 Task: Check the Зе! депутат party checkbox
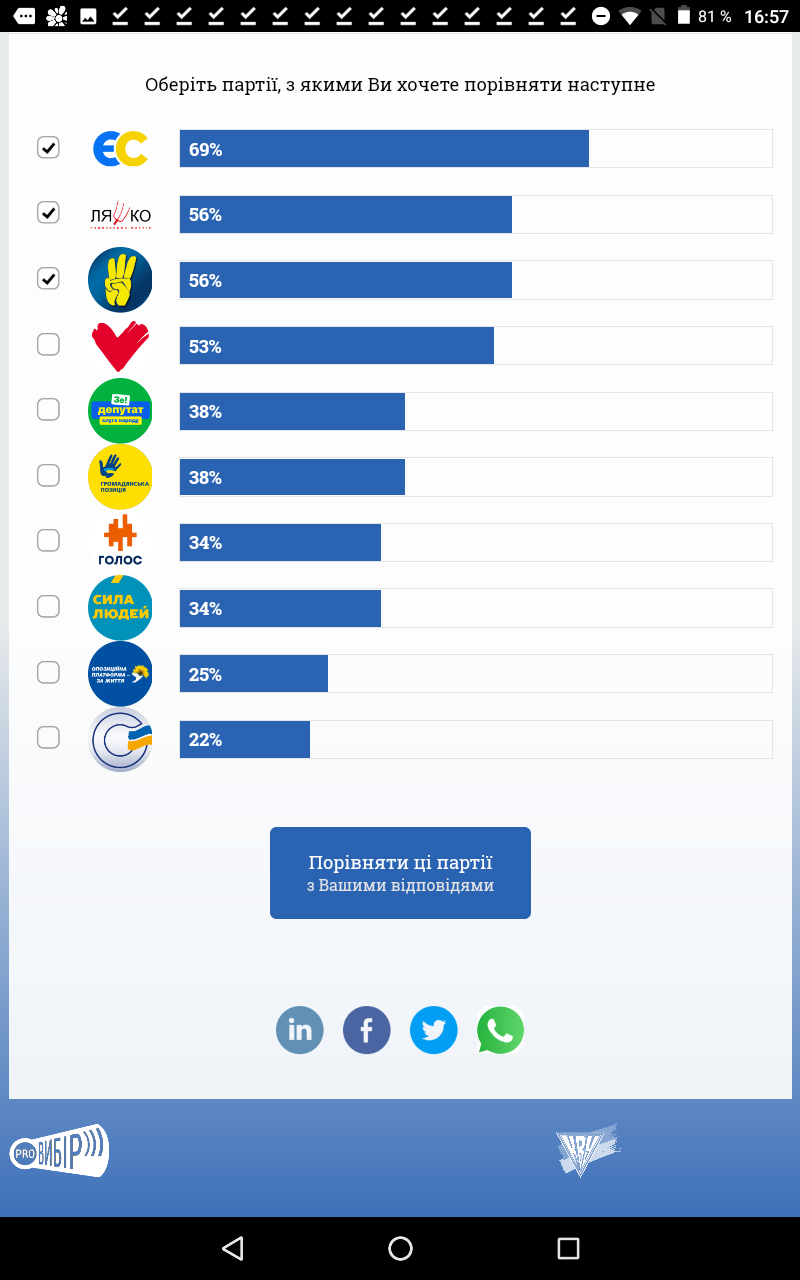[x=48, y=410]
